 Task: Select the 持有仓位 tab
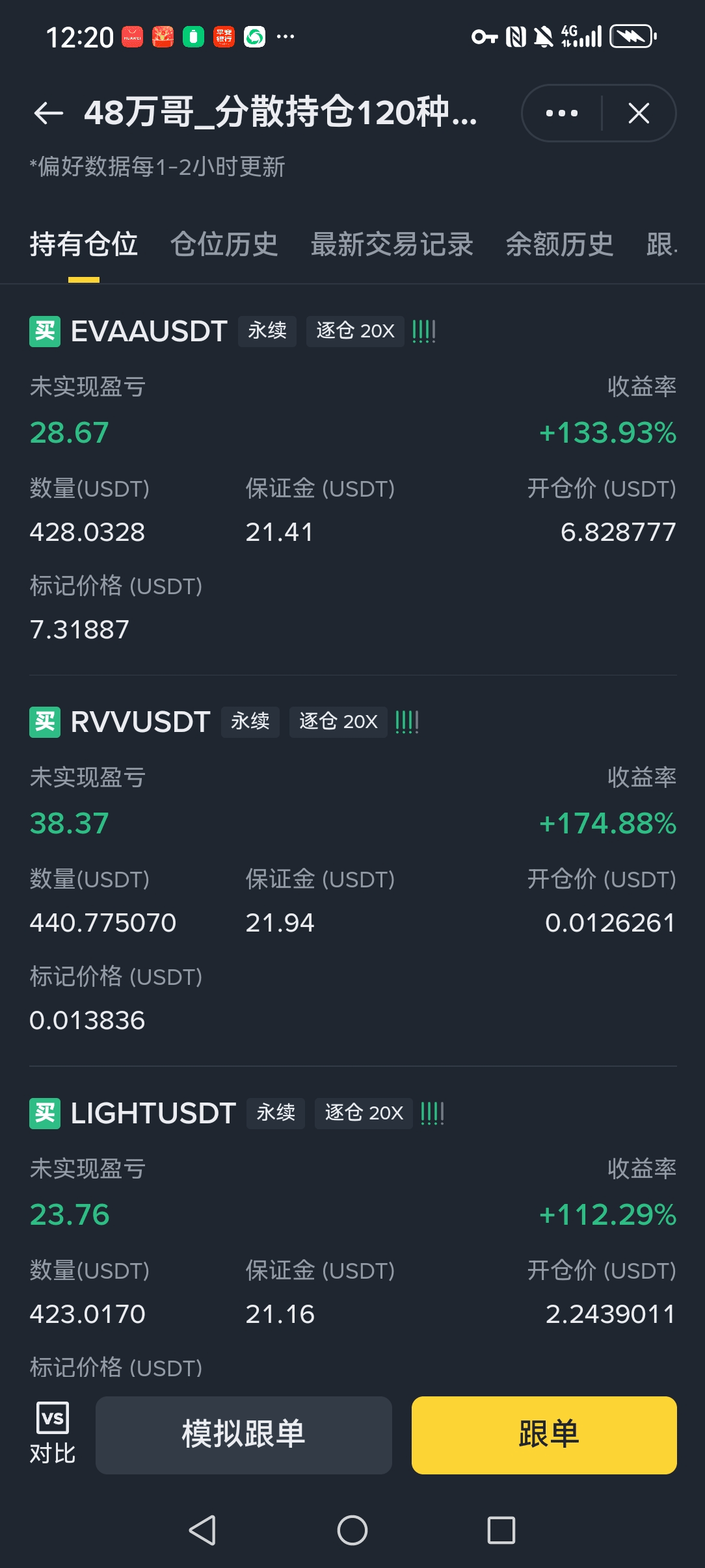pyautogui.click(x=84, y=245)
